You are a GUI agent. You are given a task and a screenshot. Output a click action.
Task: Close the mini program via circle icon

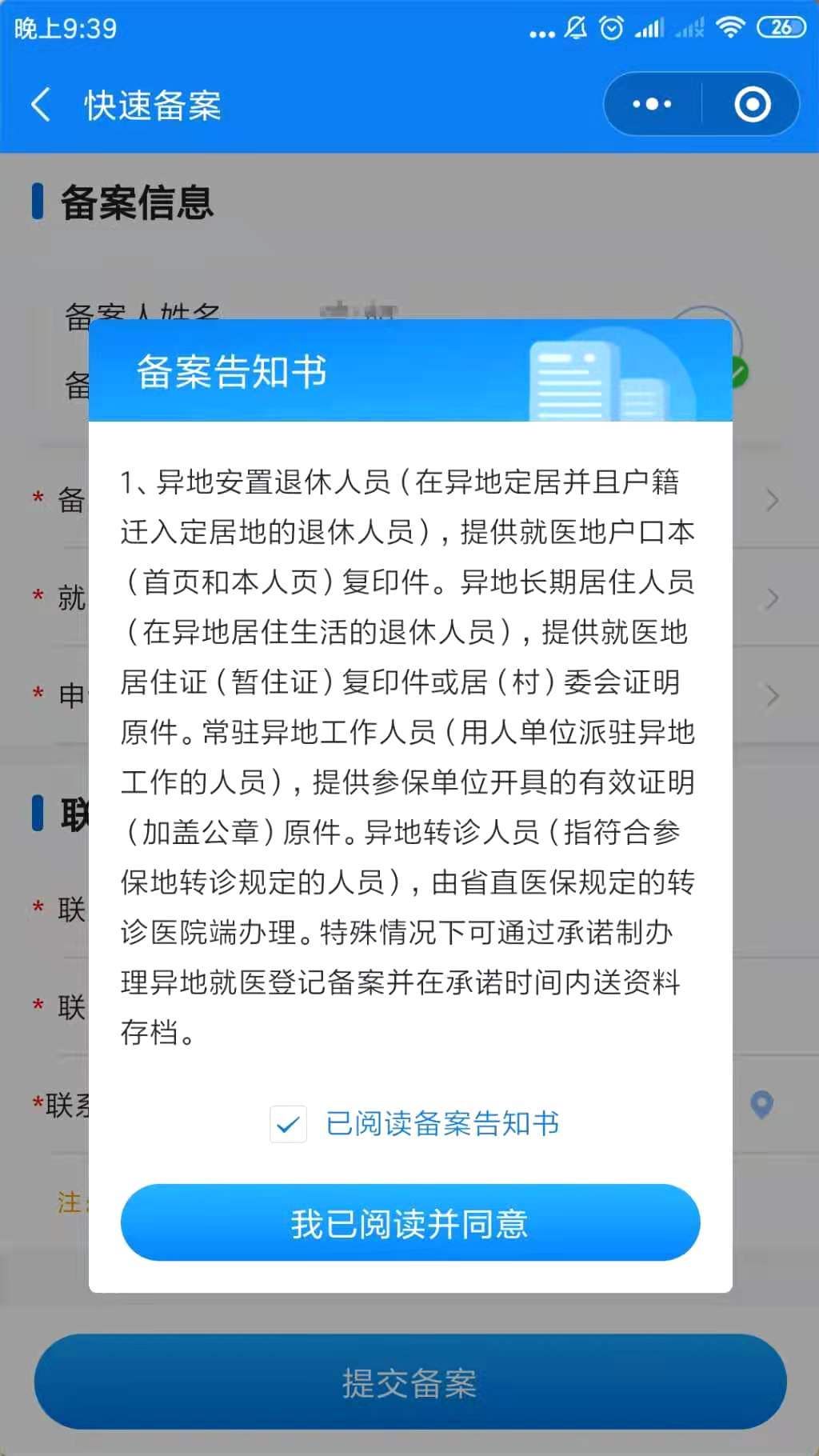click(752, 104)
